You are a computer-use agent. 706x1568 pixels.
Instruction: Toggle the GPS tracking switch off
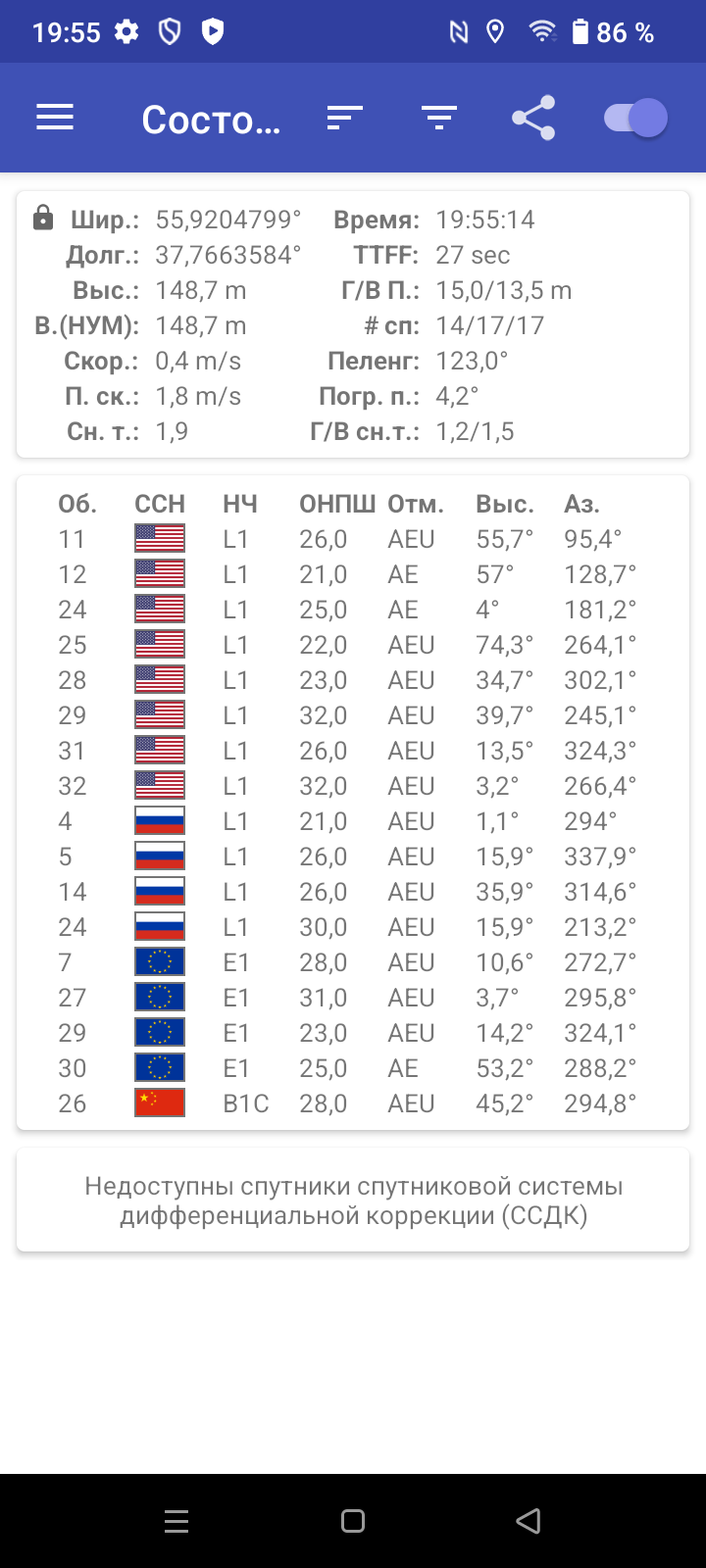635,119
